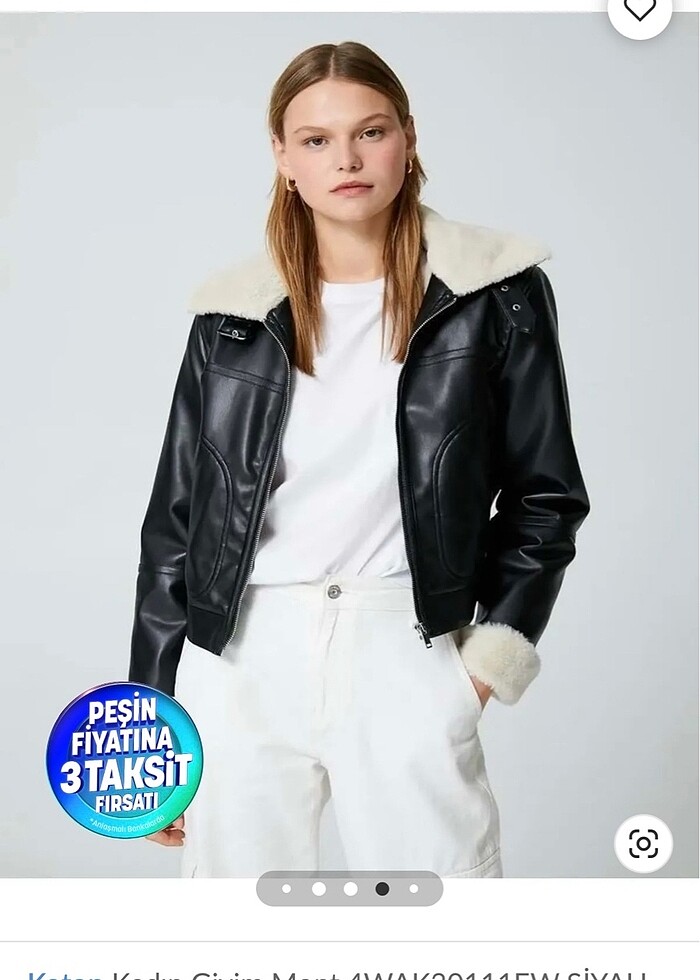Screen dimensions: 700x980
Task: Open visual search for similar products
Action: coord(643,843)
